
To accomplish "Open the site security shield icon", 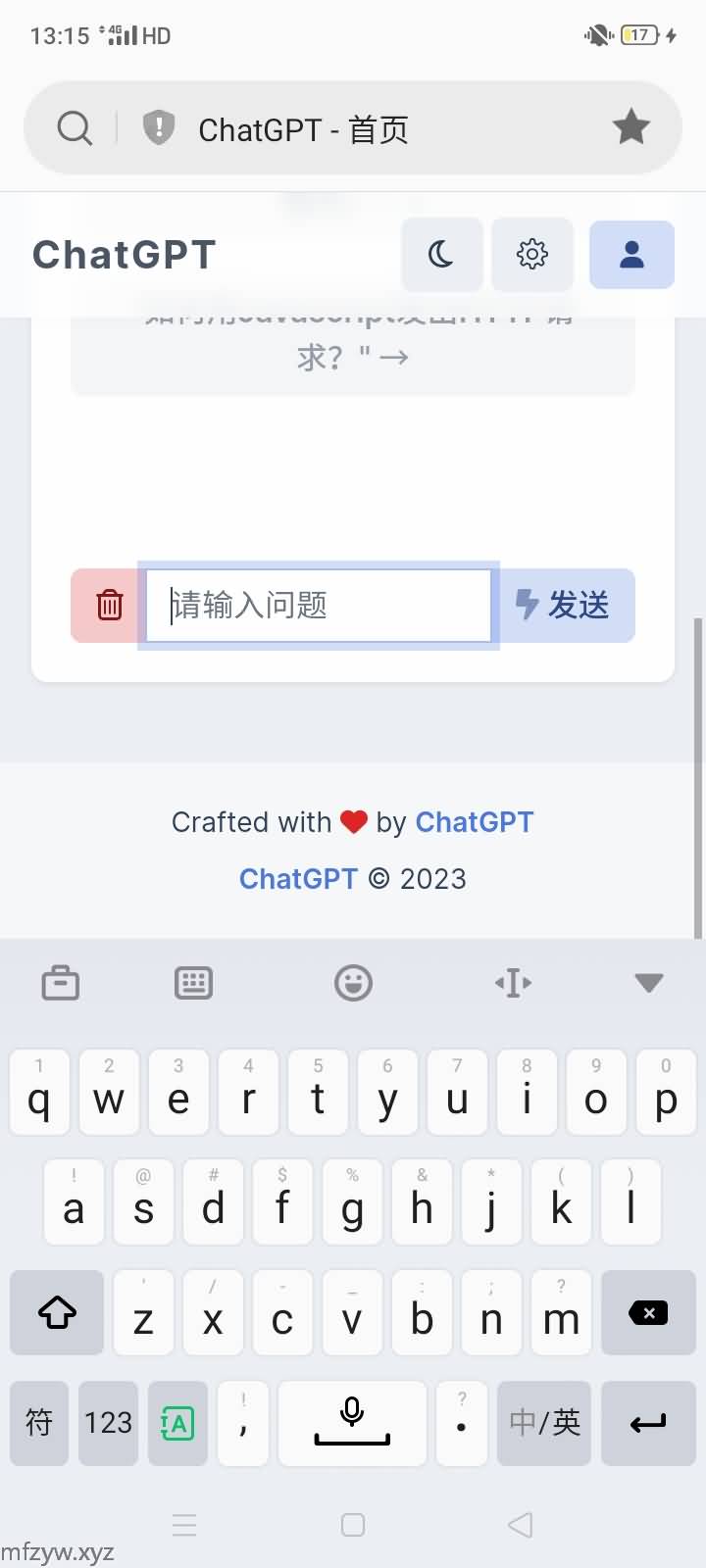I will 159,127.
